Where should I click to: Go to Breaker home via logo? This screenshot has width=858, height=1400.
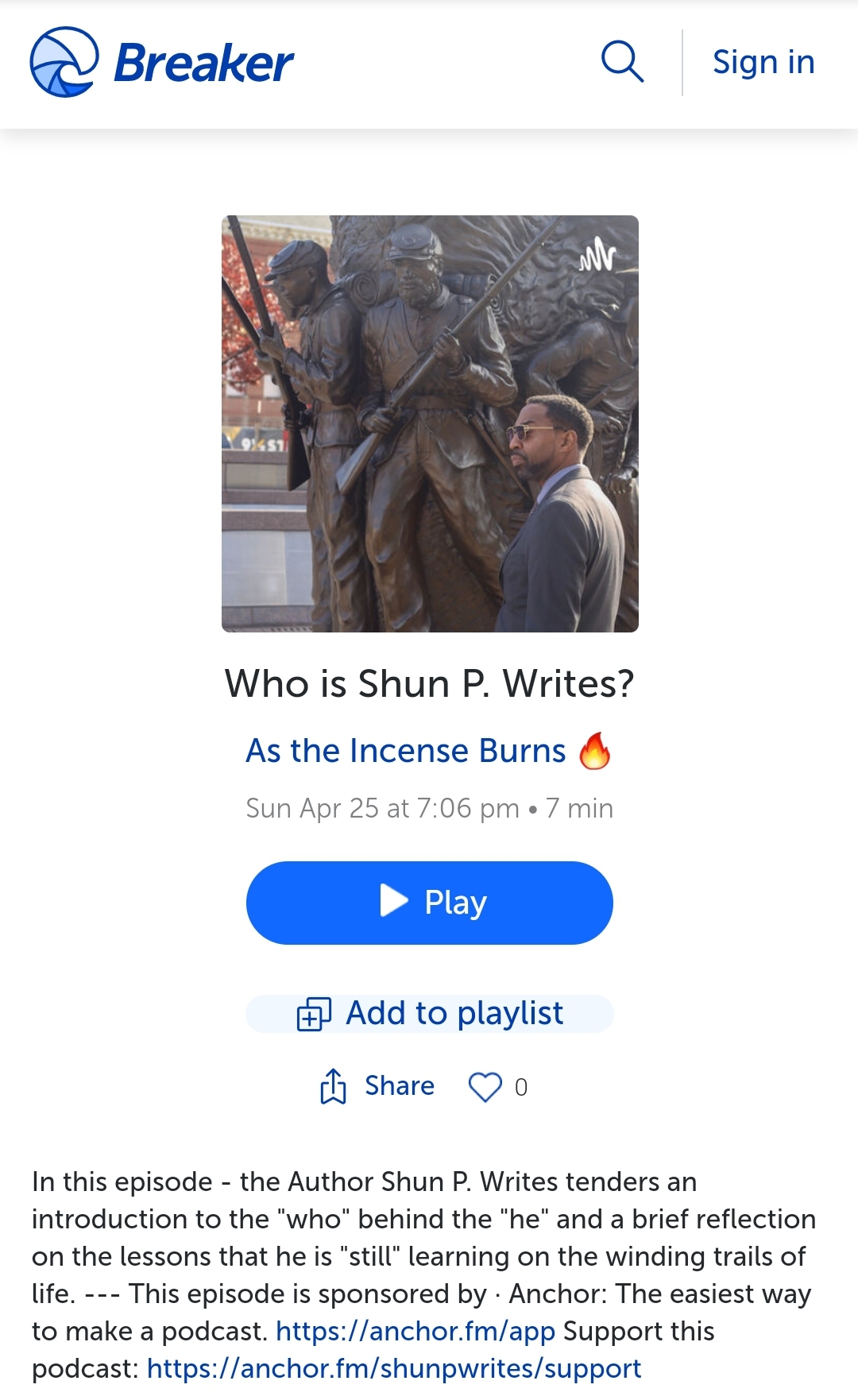pos(161,62)
